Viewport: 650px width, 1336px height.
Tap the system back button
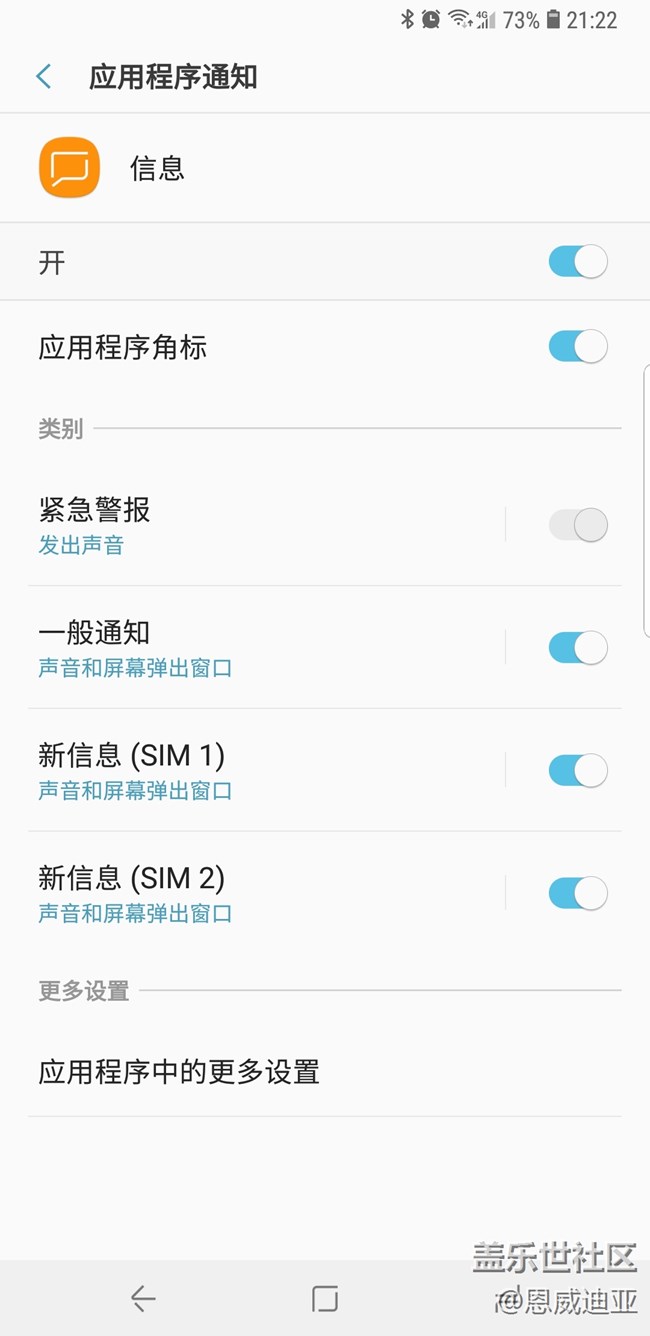[143, 1299]
